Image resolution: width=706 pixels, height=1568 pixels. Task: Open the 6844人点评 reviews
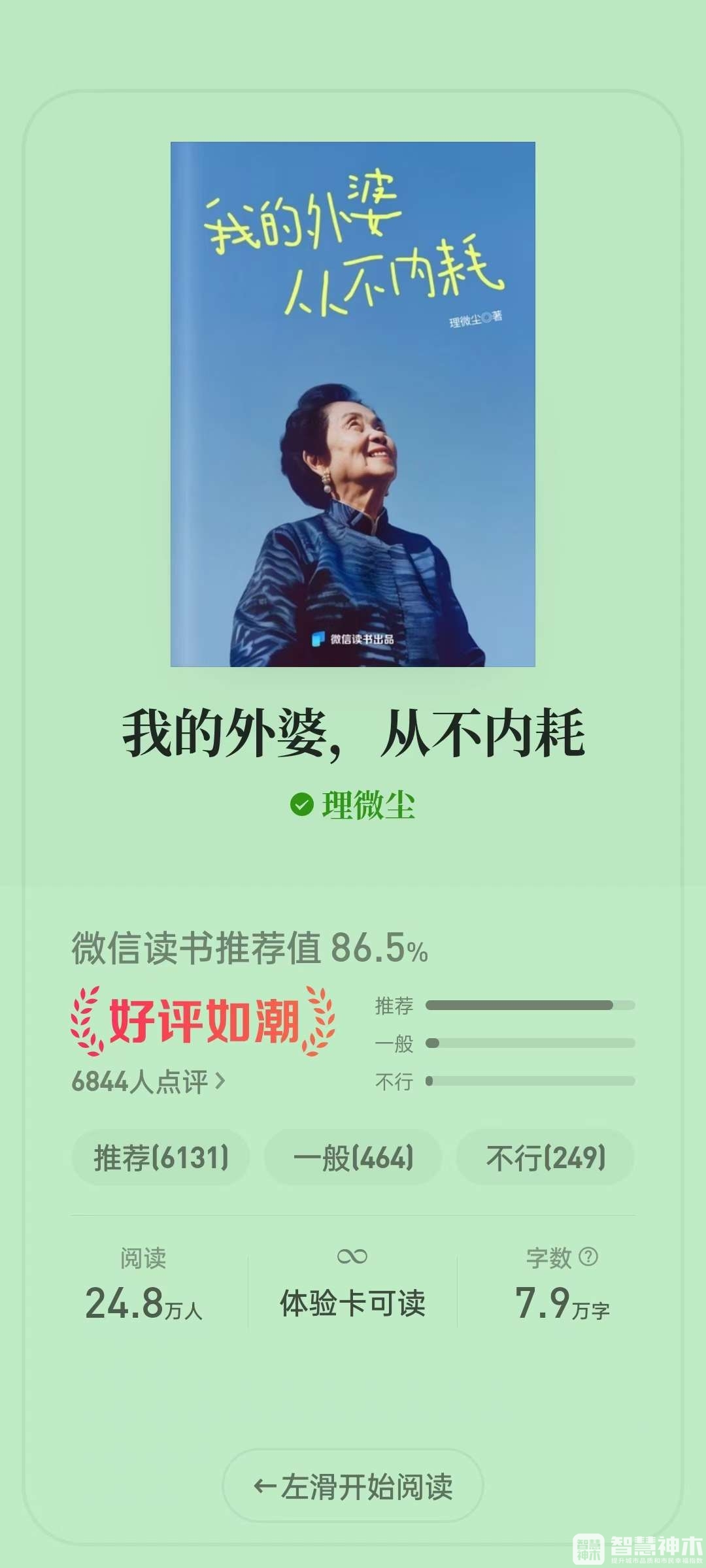pos(148,1082)
